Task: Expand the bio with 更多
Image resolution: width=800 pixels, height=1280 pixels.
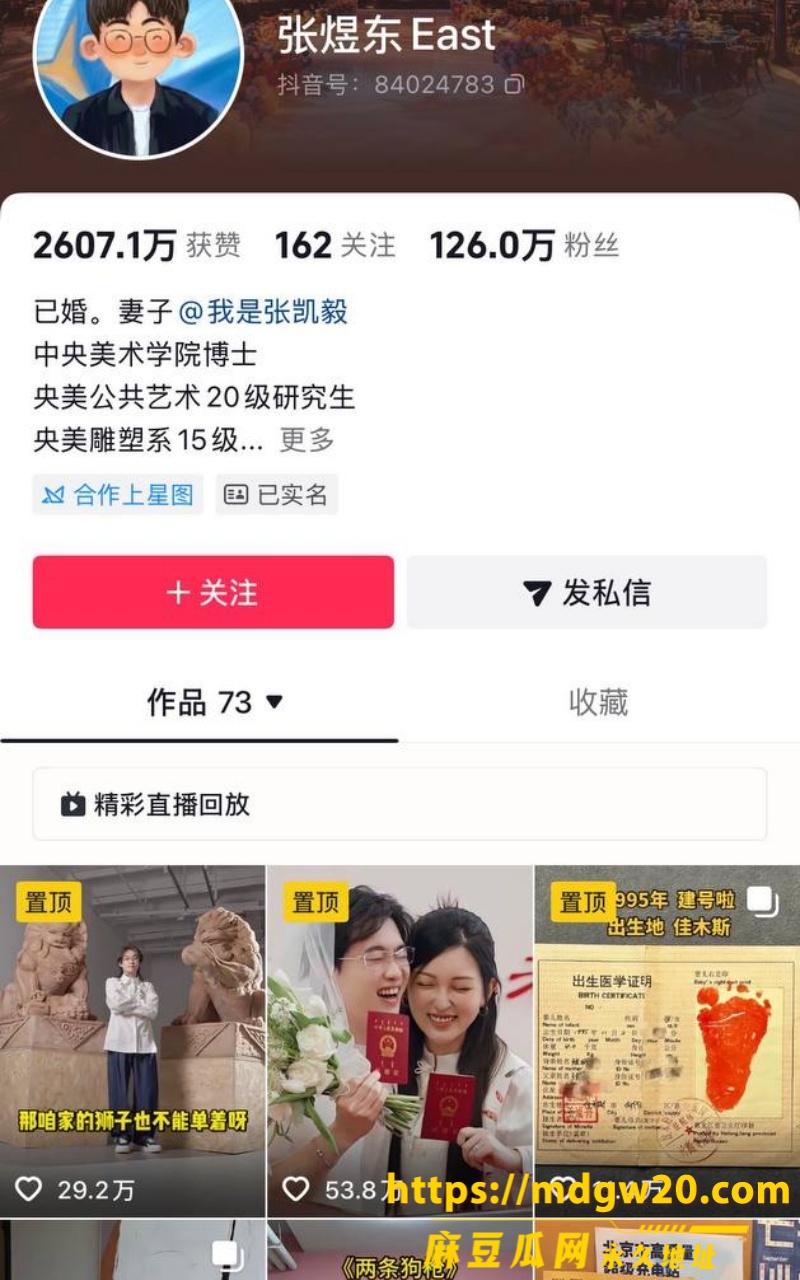Action: click(x=306, y=439)
